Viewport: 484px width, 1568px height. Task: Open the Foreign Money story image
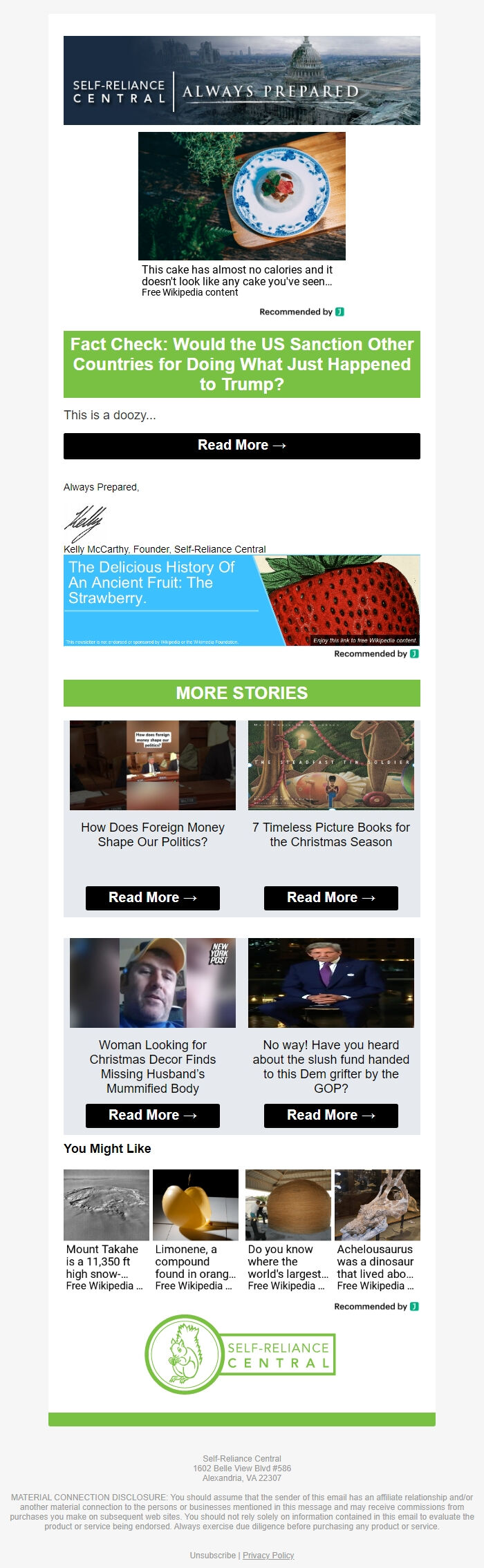(152, 765)
